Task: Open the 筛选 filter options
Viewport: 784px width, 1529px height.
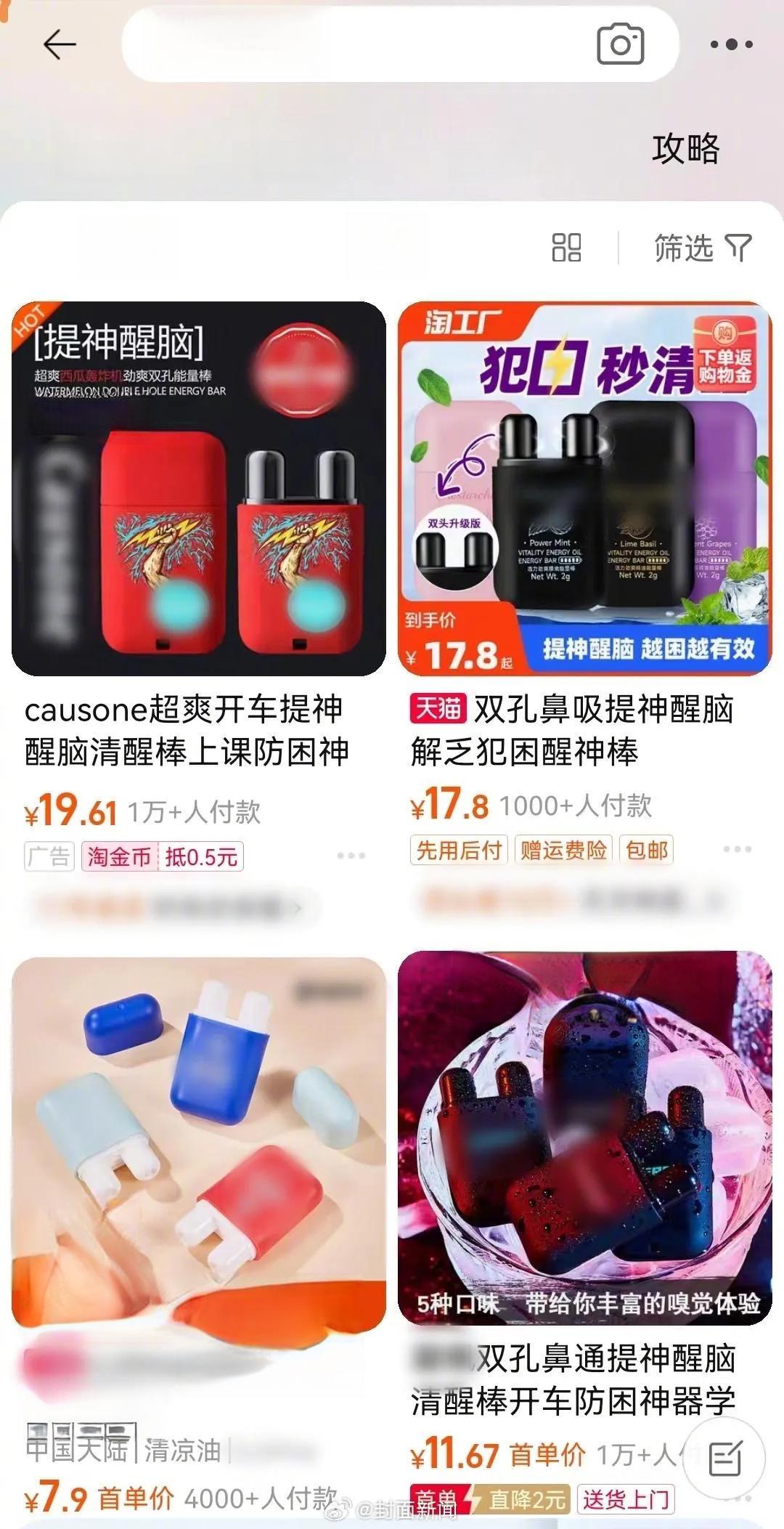Action: pos(702,248)
